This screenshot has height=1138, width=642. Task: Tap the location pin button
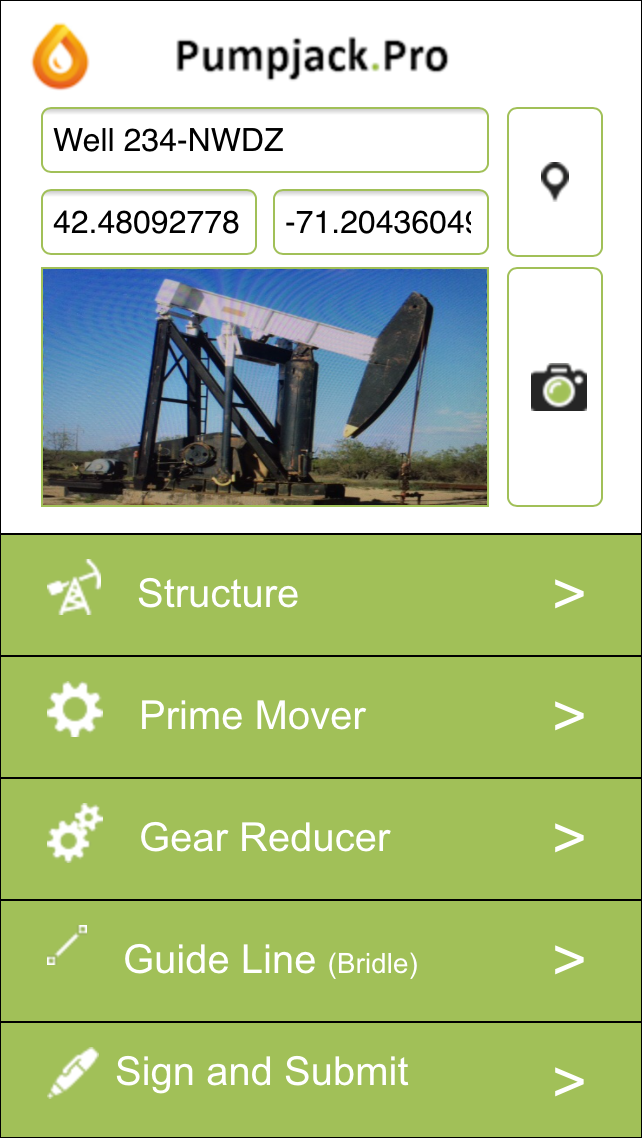coord(555,182)
